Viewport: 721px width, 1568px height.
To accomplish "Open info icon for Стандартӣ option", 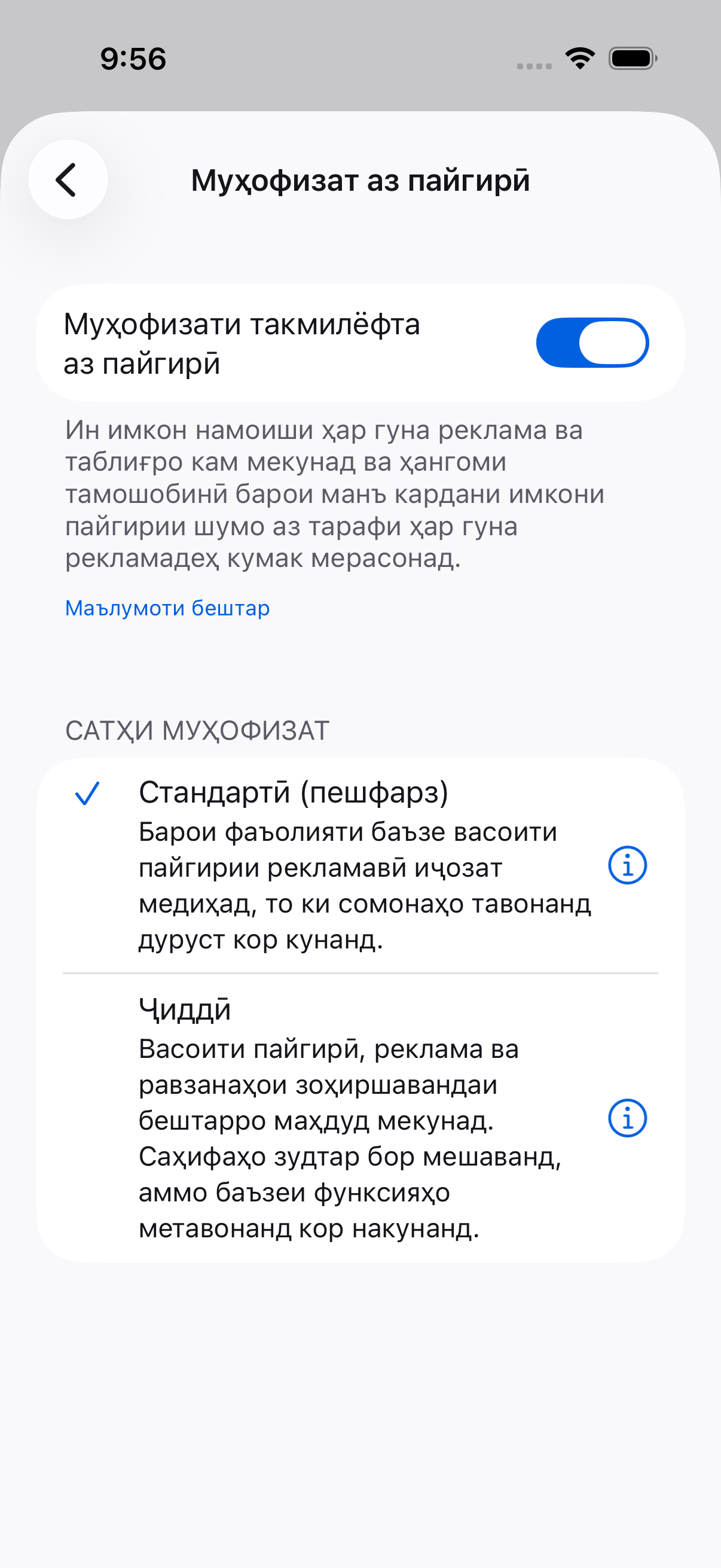I will coord(627,865).
